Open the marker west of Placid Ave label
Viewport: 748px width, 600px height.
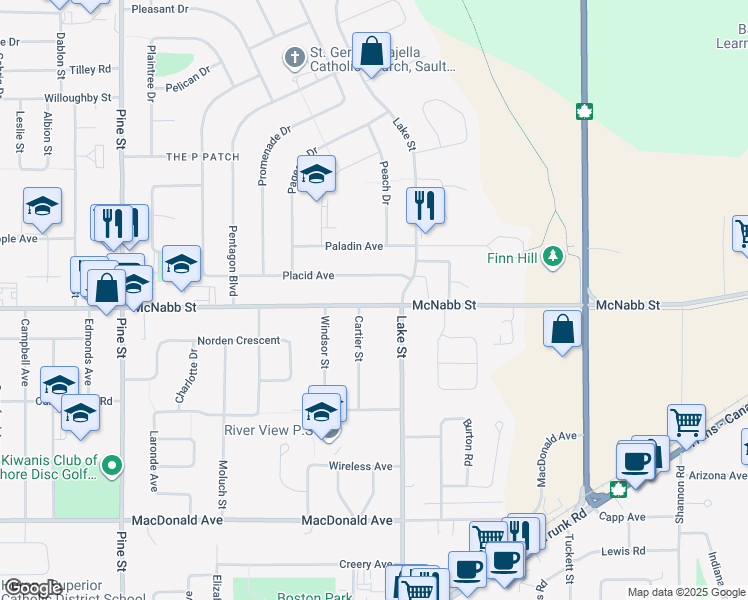pyautogui.click(x=181, y=265)
